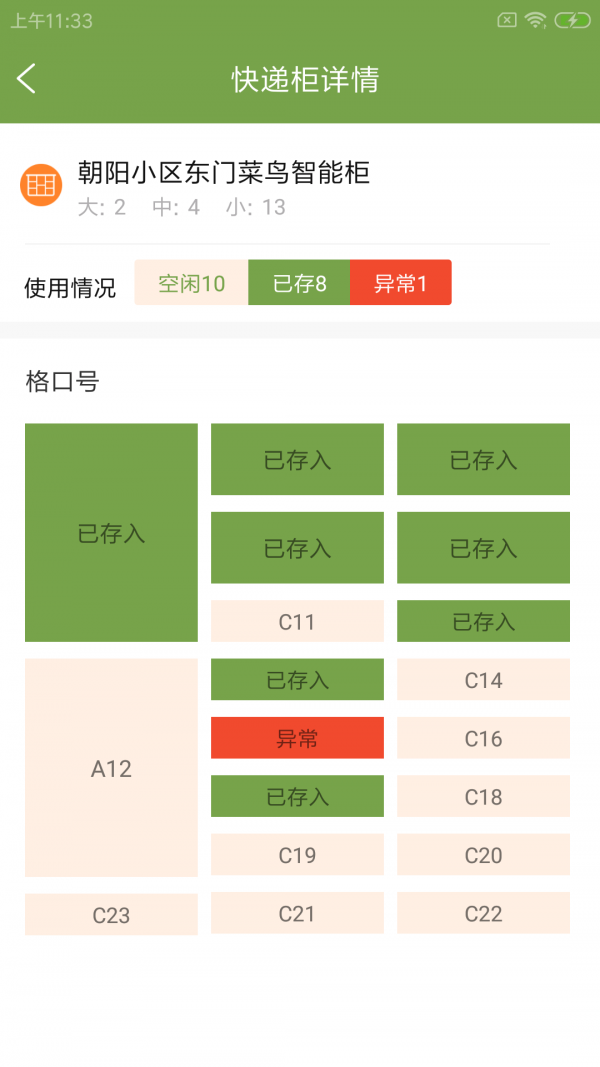Go back from the 快递柜详情 page

[27, 78]
